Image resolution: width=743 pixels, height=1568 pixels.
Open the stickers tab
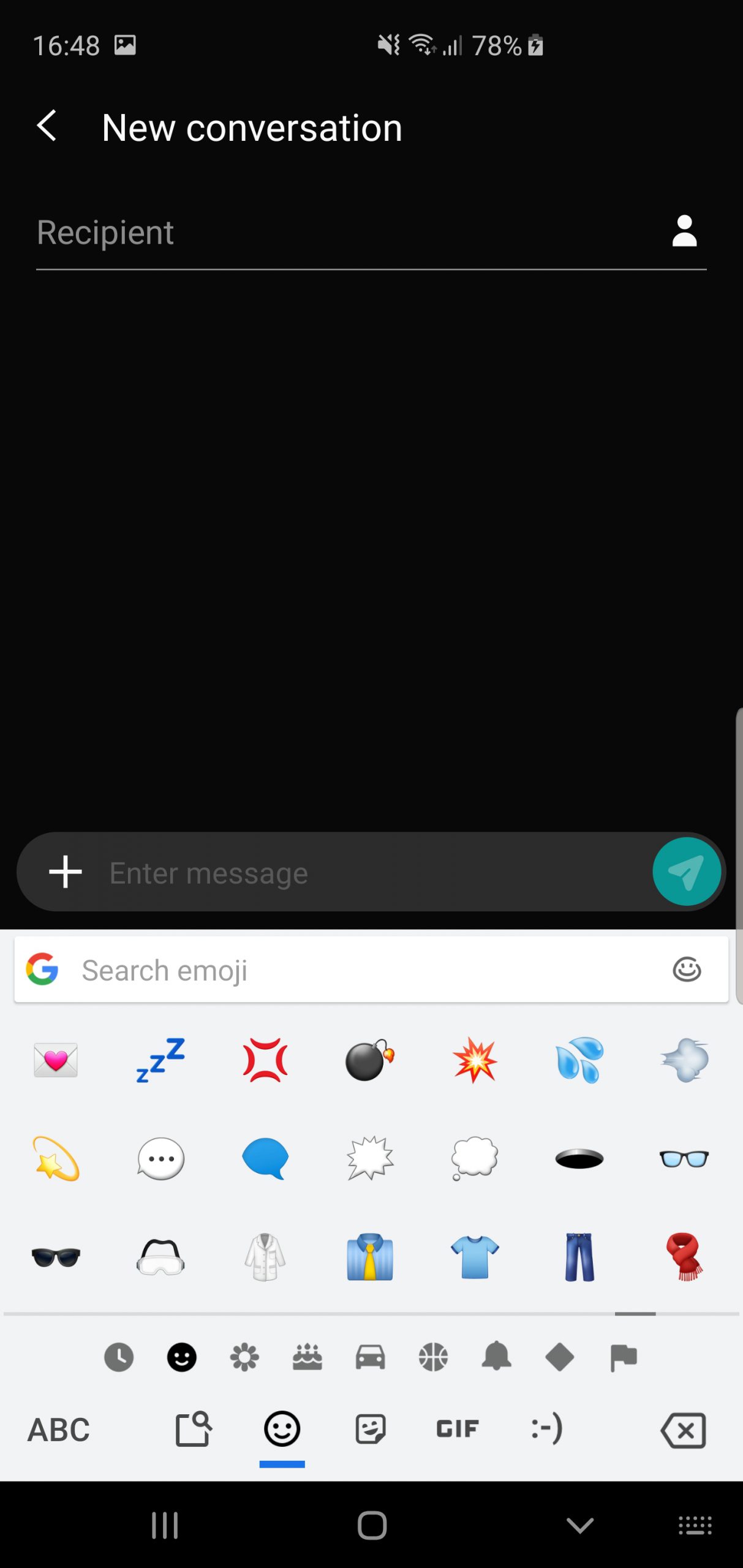pos(371,1429)
